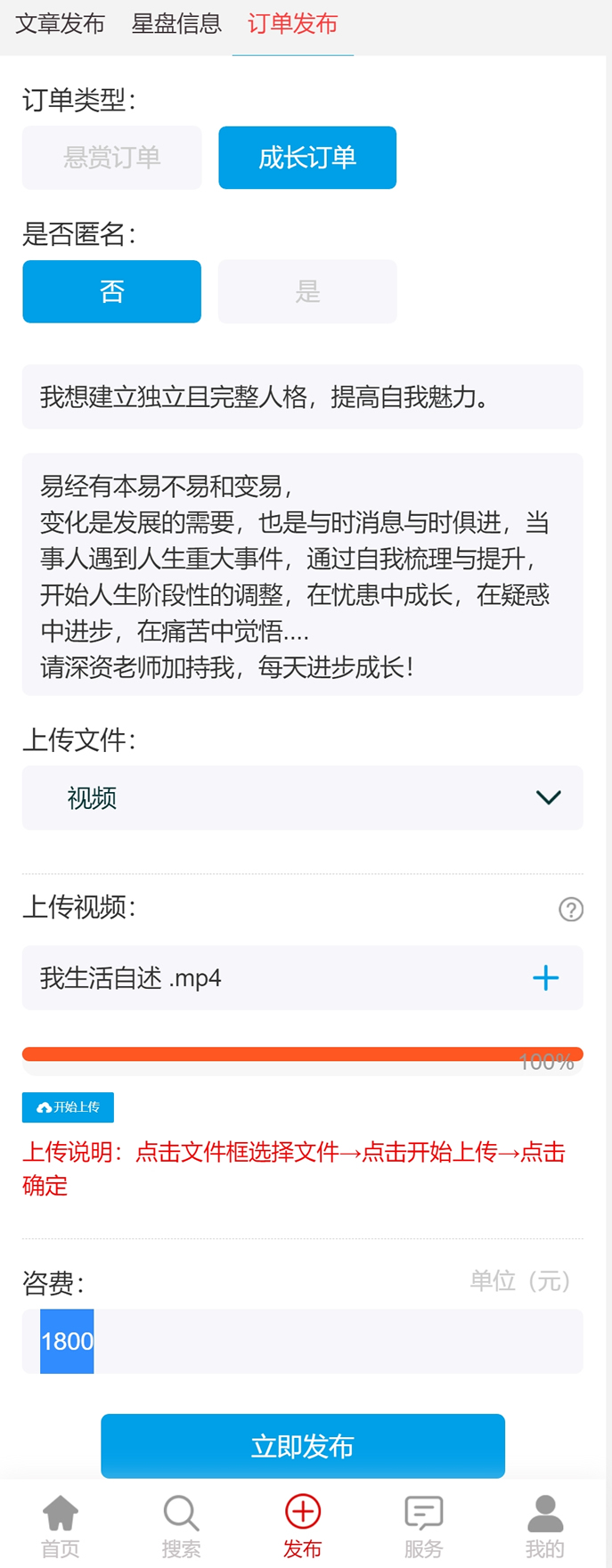Tap the 开始上传 button
This screenshot has height=1568, width=612.
coord(69,1107)
